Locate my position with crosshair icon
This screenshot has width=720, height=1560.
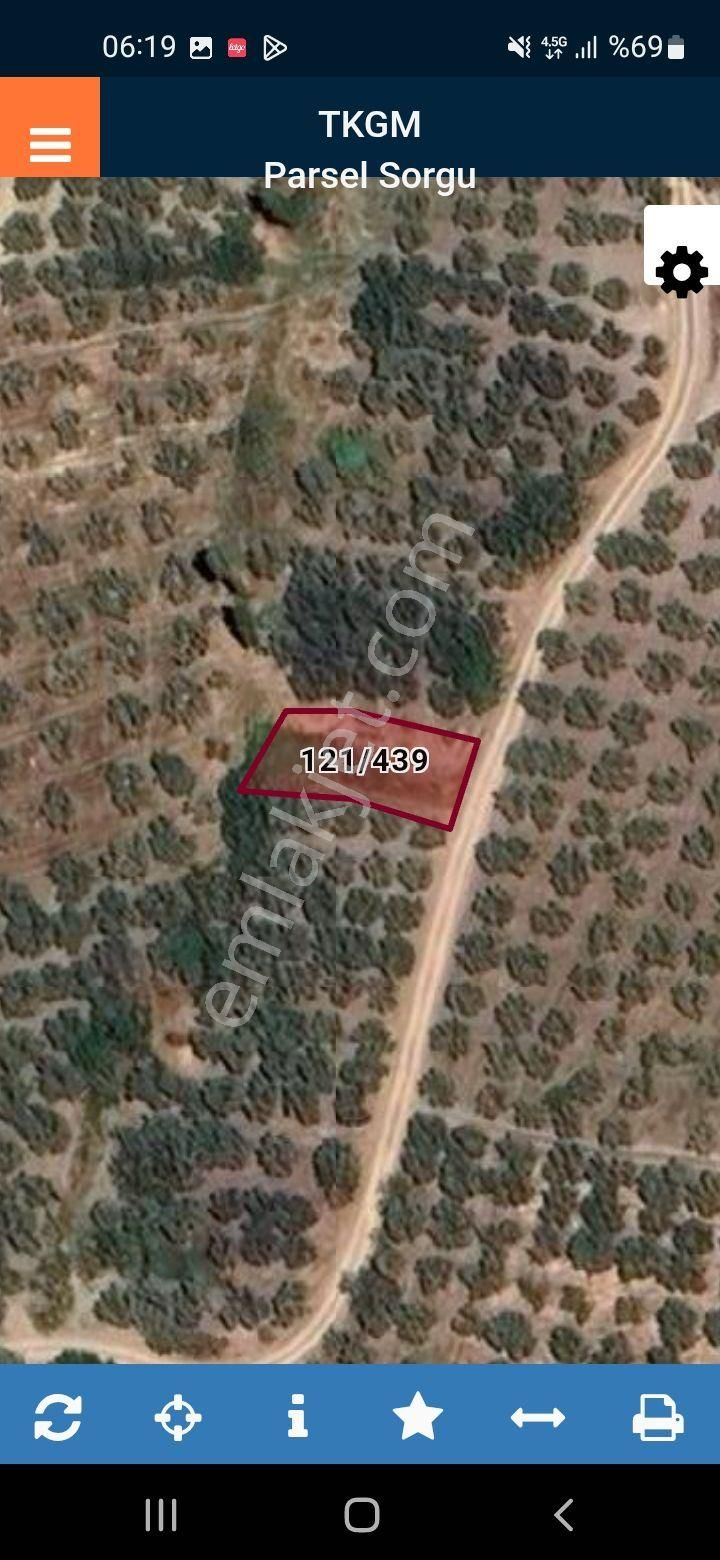(x=178, y=1417)
